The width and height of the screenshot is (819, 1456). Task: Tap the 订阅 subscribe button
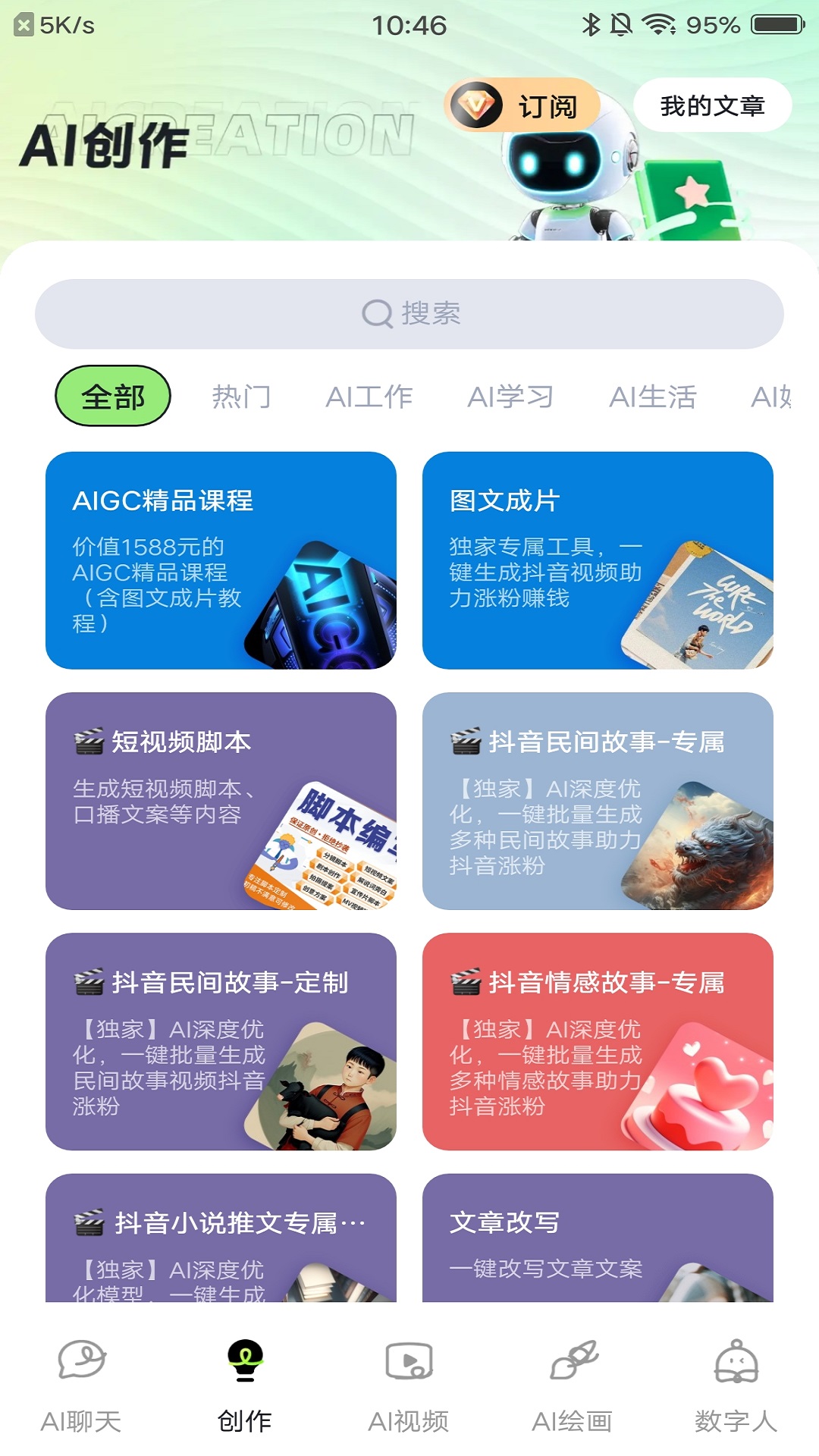[x=522, y=105]
